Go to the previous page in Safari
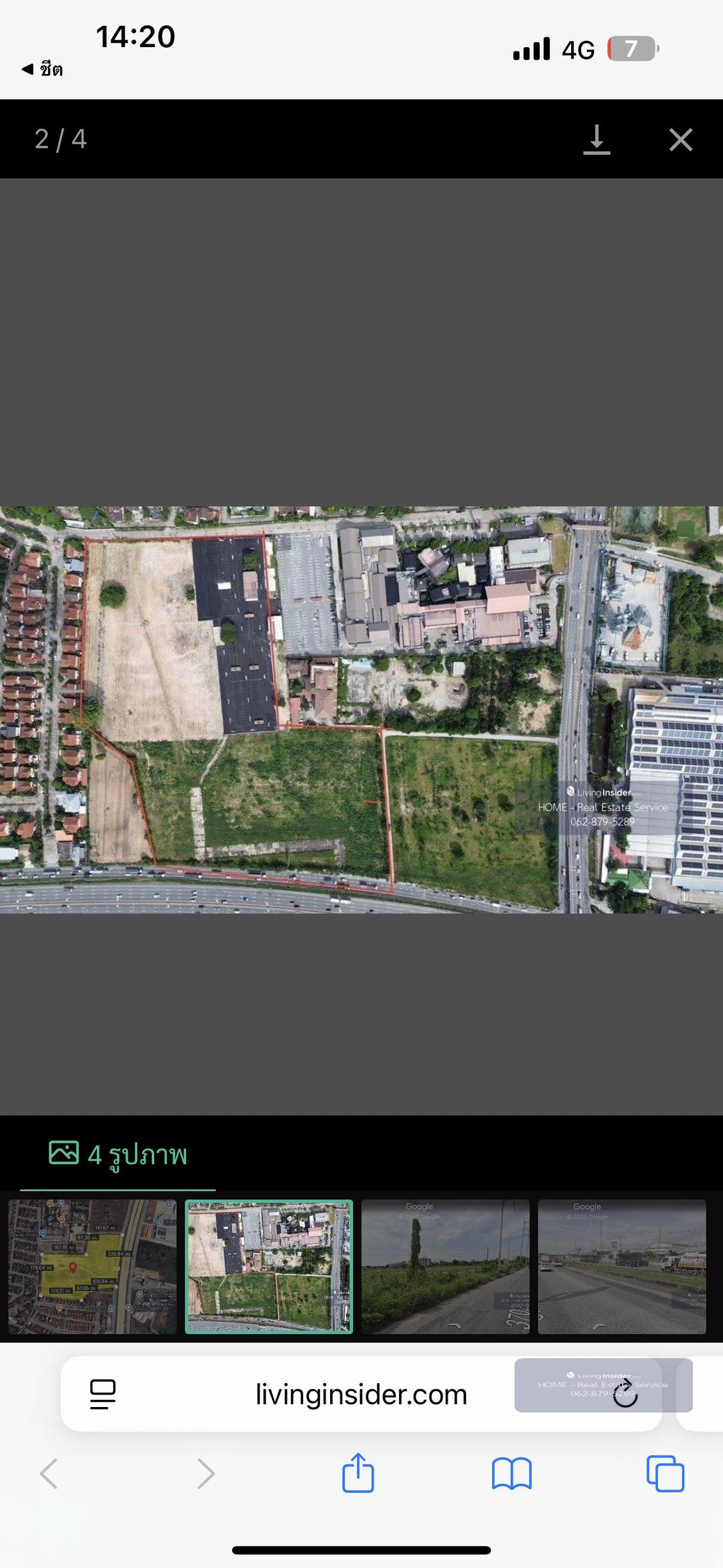 (49, 1473)
